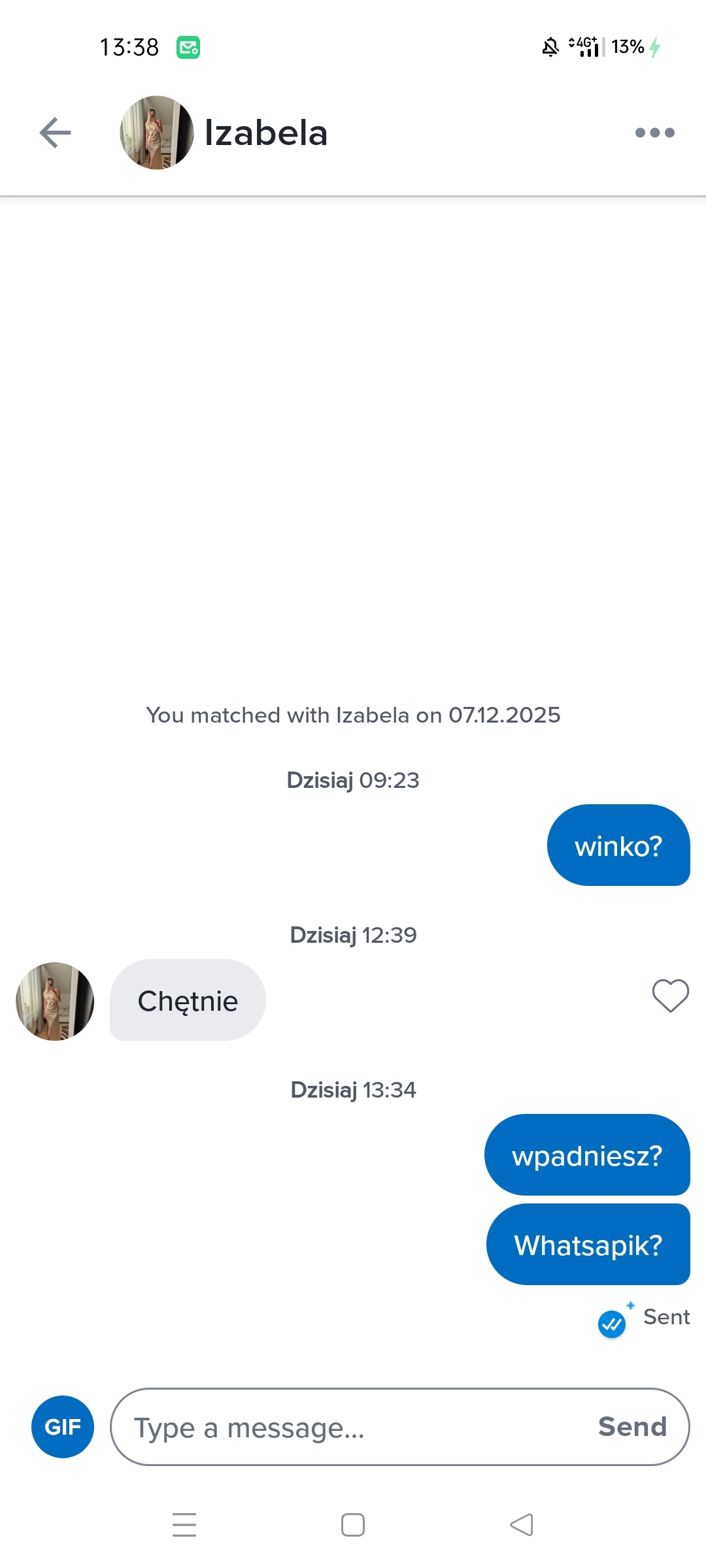The width and height of the screenshot is (706, 1568).
Task: Go back from Izabela's chat
Action: pos(55,133)
